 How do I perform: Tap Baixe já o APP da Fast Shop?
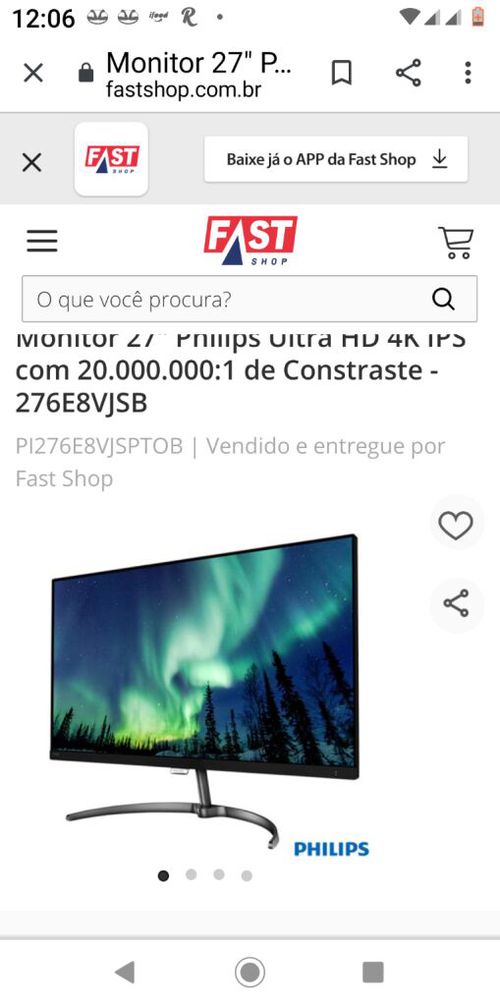336,159
